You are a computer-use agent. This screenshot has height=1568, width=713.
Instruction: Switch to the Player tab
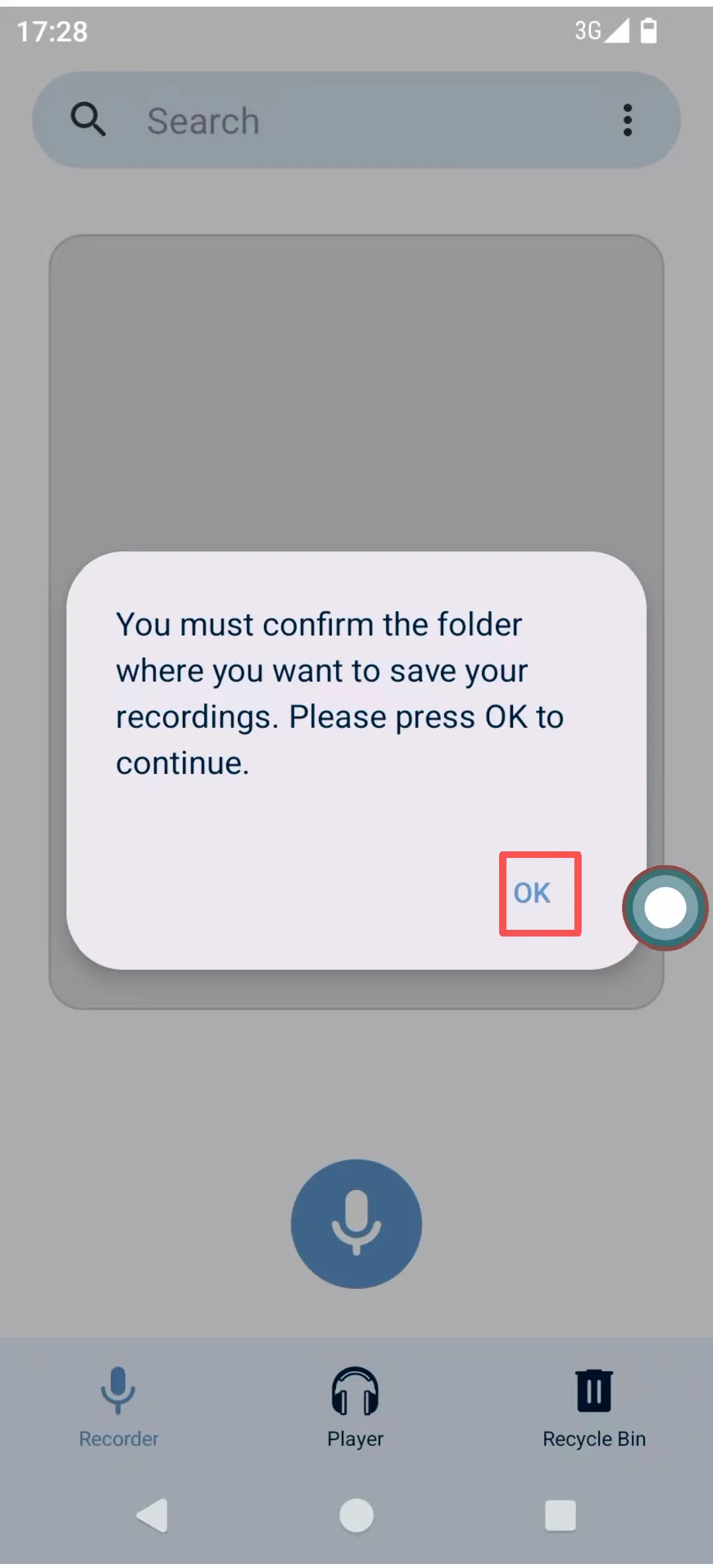pos(355,1407)
